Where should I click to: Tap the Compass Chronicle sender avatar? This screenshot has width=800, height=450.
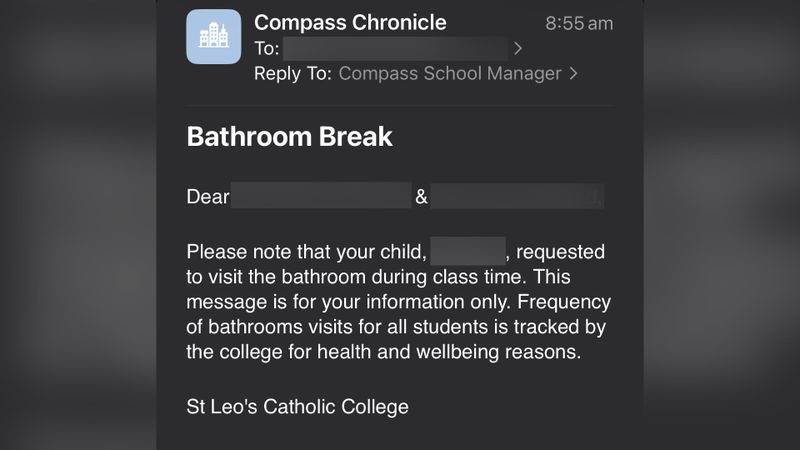tap(214, 37)
